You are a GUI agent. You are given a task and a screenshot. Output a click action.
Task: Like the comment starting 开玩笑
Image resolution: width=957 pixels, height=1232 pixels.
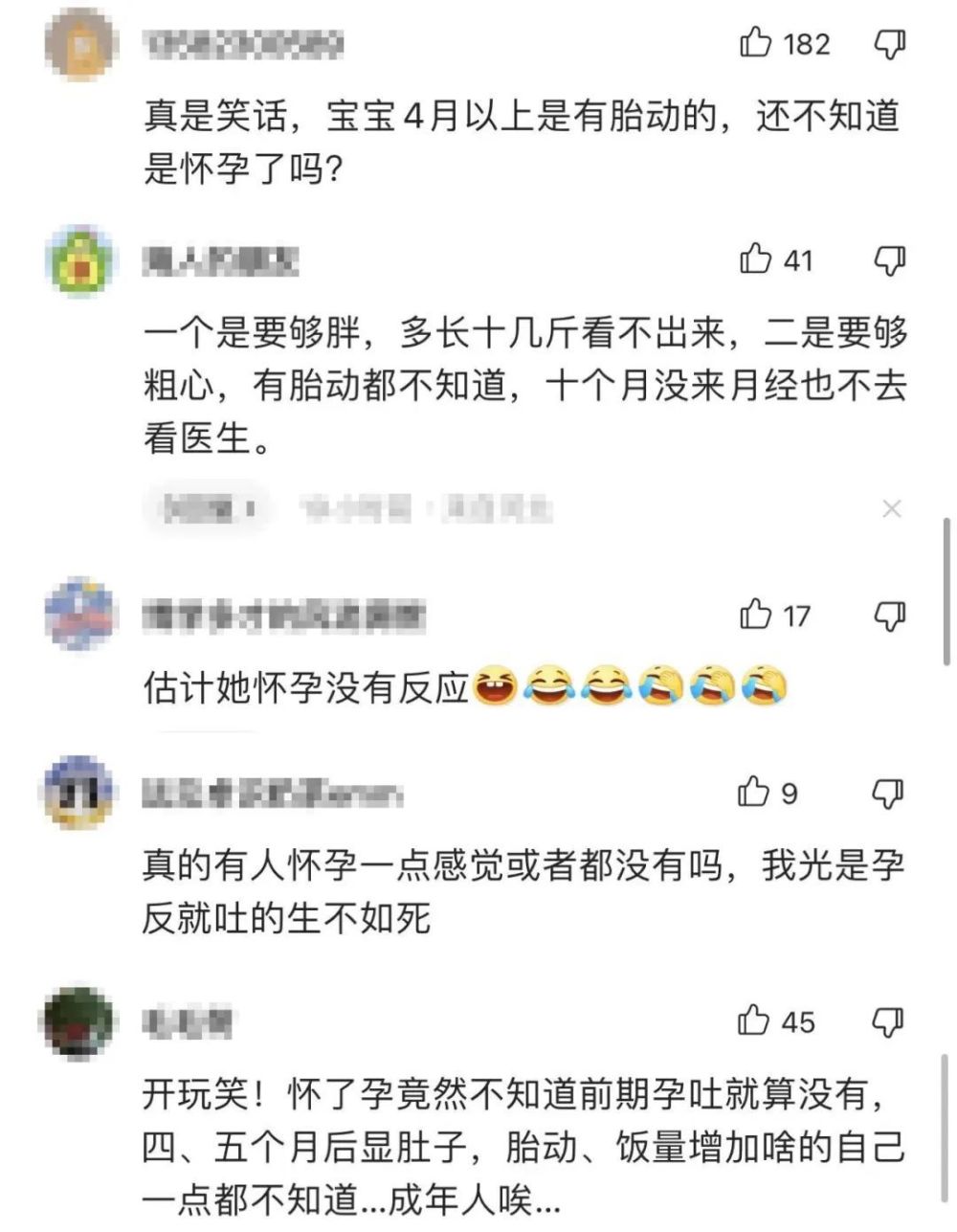(x=754, y=1020)
